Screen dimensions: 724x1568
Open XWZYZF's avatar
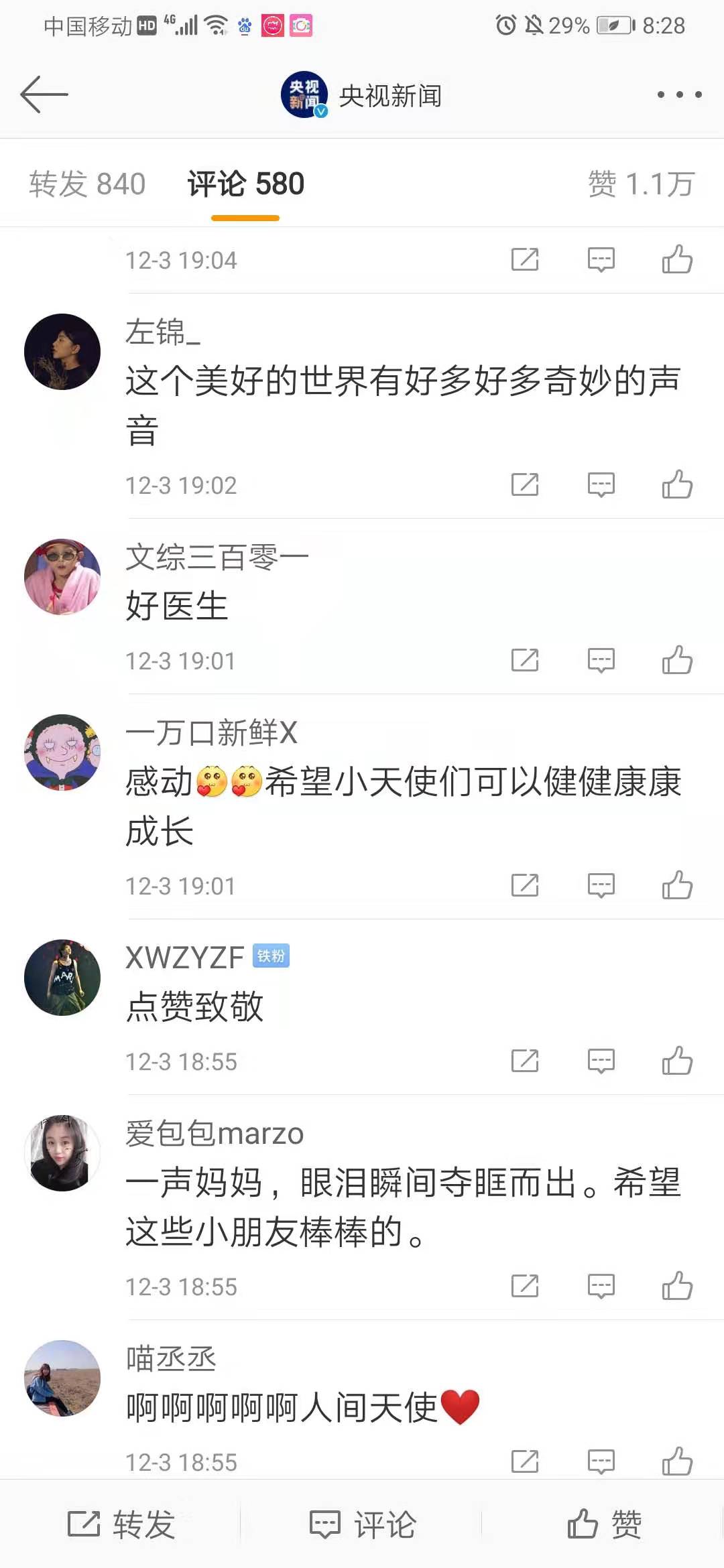click(x=62, y=978)
